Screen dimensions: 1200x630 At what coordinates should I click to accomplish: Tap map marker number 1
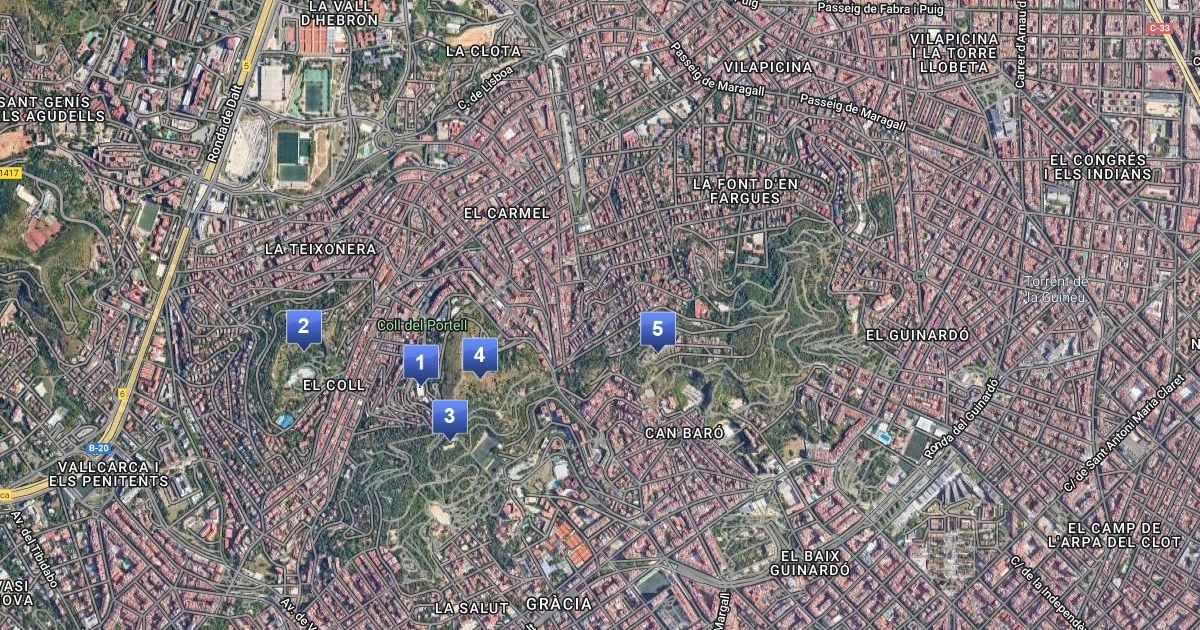point(421,364)
